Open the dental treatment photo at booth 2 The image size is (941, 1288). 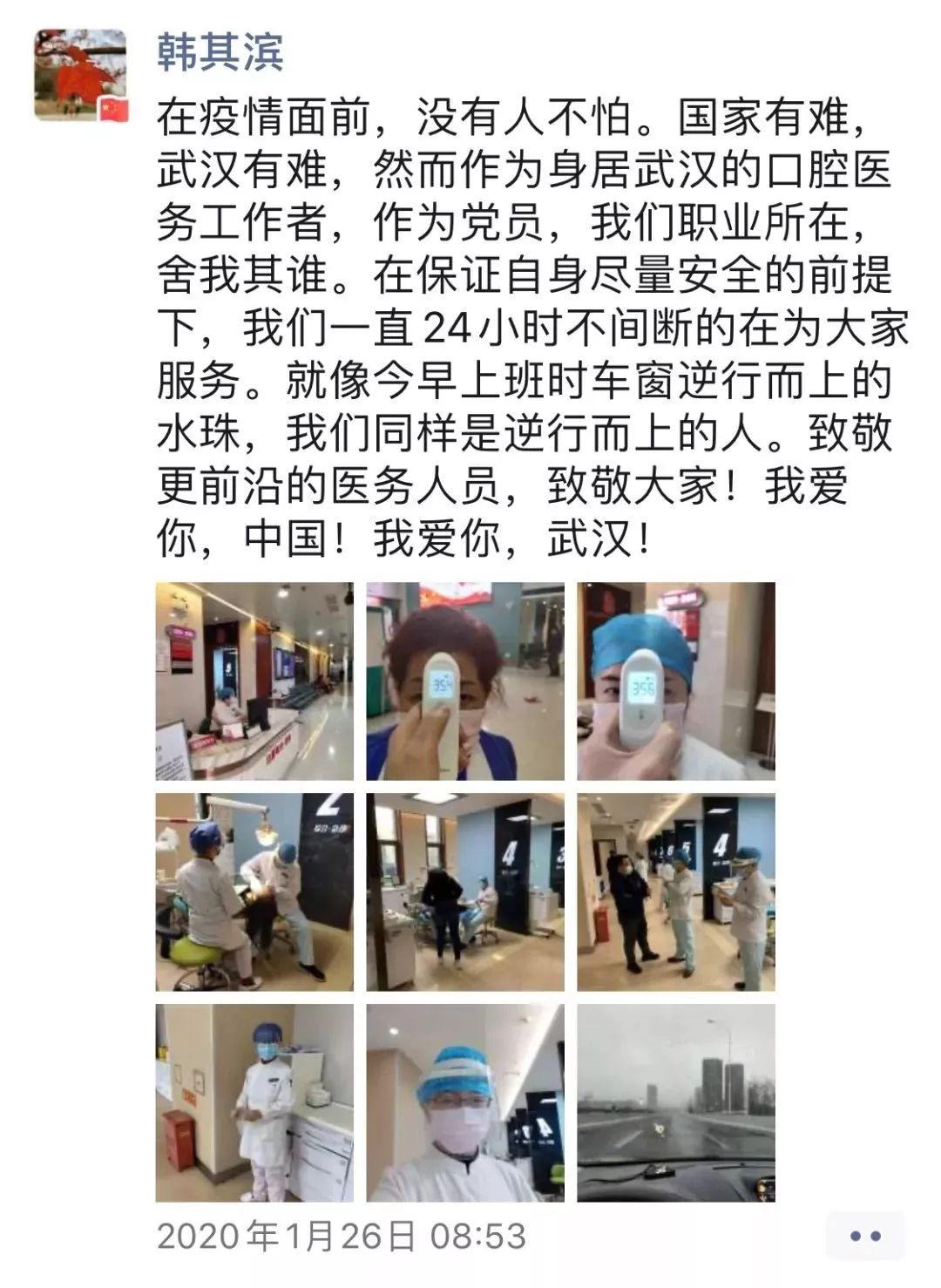coord(254,891)
